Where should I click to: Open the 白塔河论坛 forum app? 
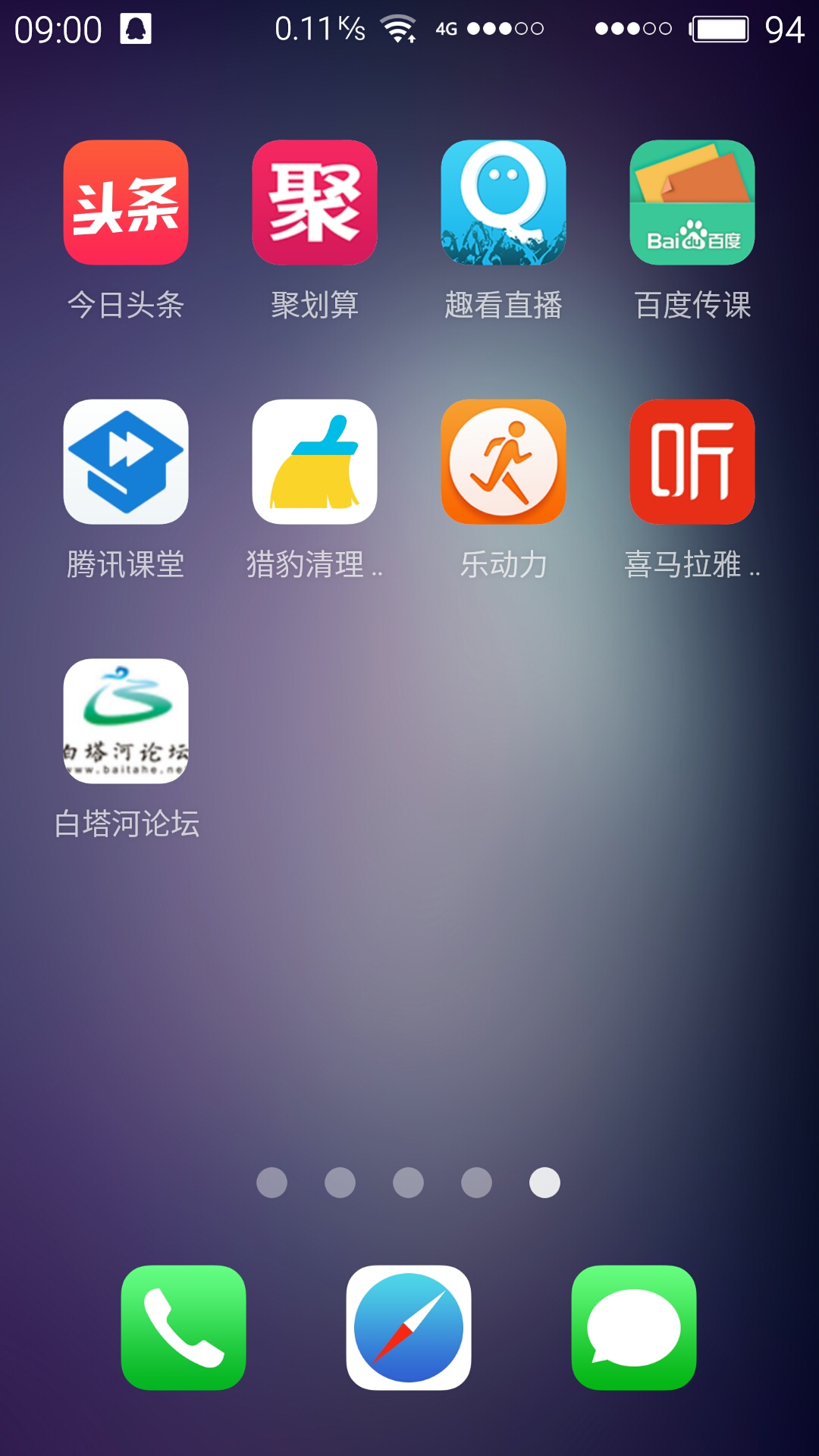[x=126, y=721]
